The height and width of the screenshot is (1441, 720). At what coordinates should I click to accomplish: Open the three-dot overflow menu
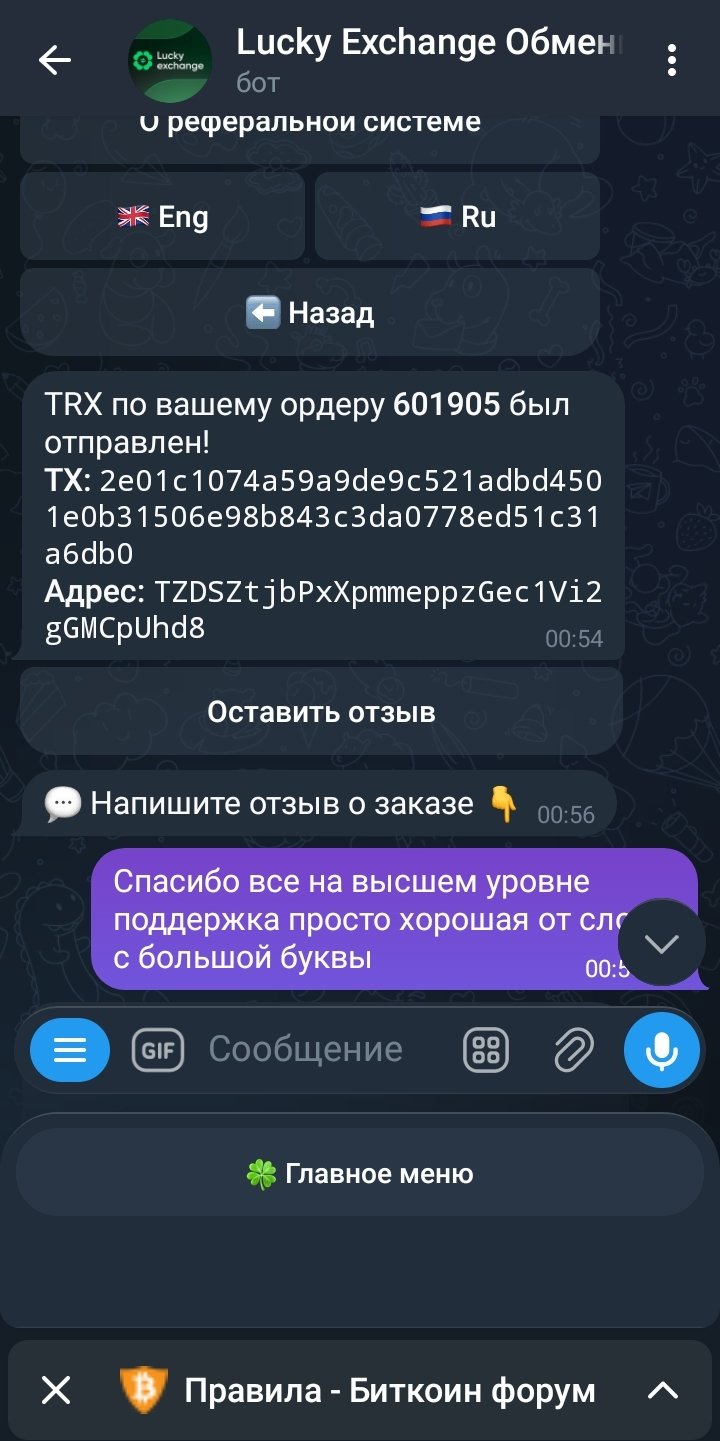(x=671, y=61)
